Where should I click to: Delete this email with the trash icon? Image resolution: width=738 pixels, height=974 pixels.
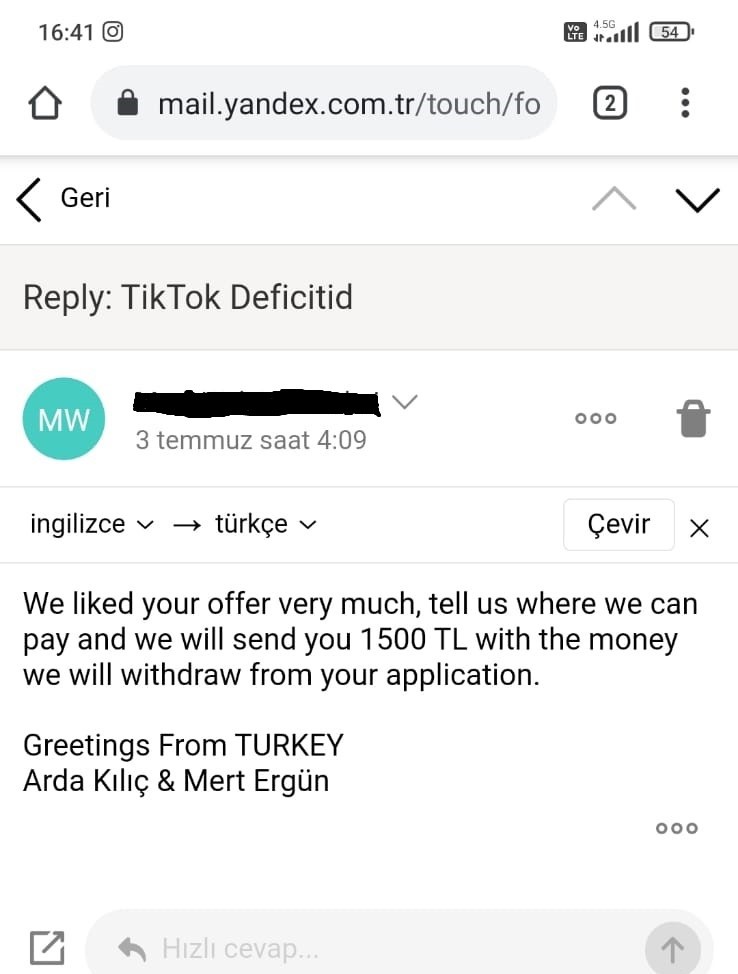(x=693, y=419)
